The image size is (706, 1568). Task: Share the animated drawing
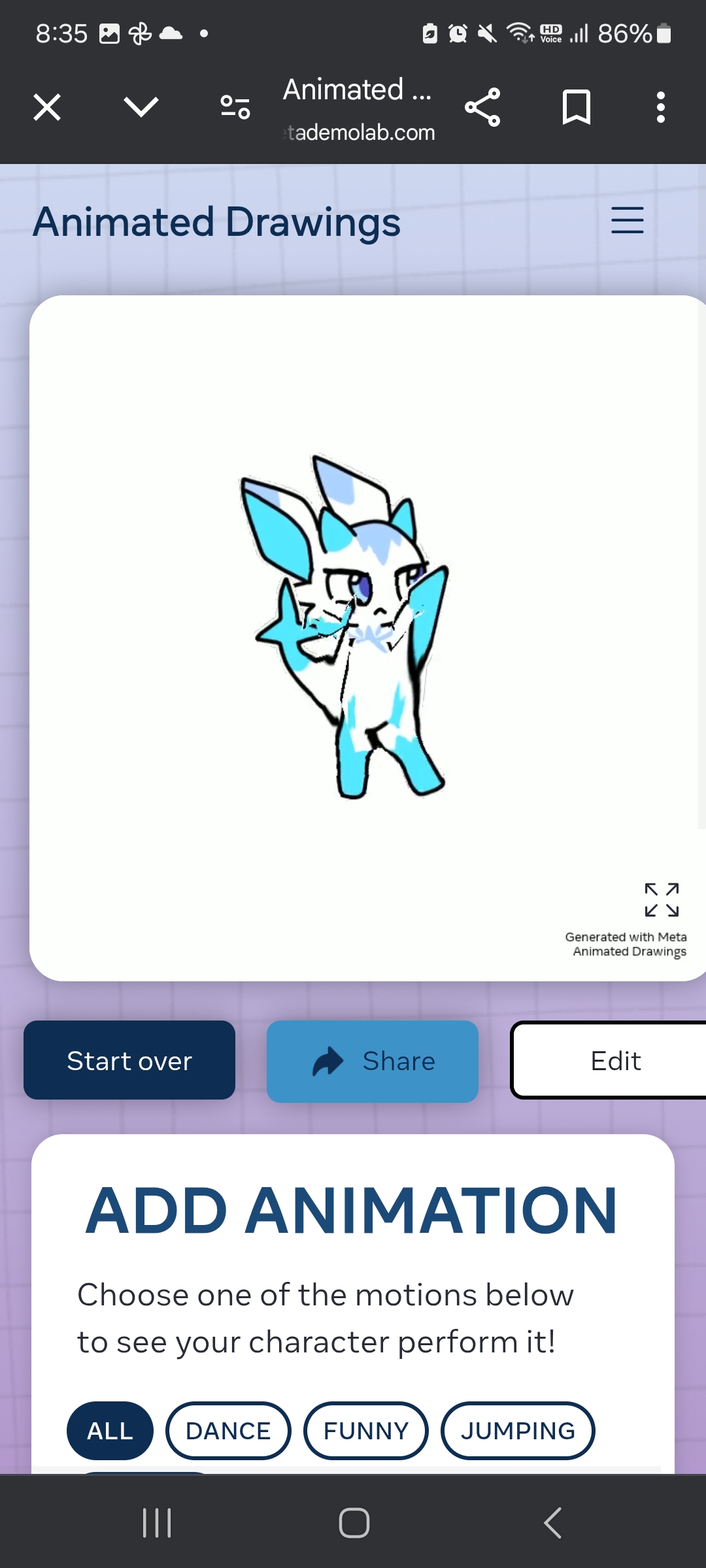pos(373,1061)
